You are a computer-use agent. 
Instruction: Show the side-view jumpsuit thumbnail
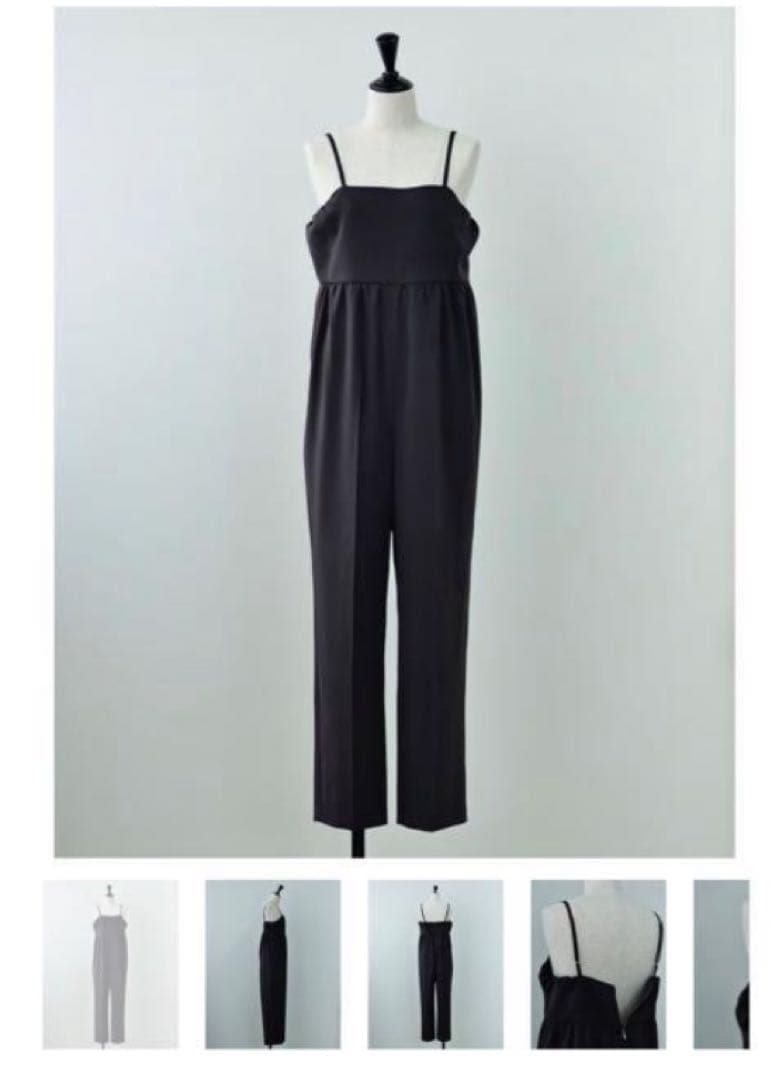[272, 964]
